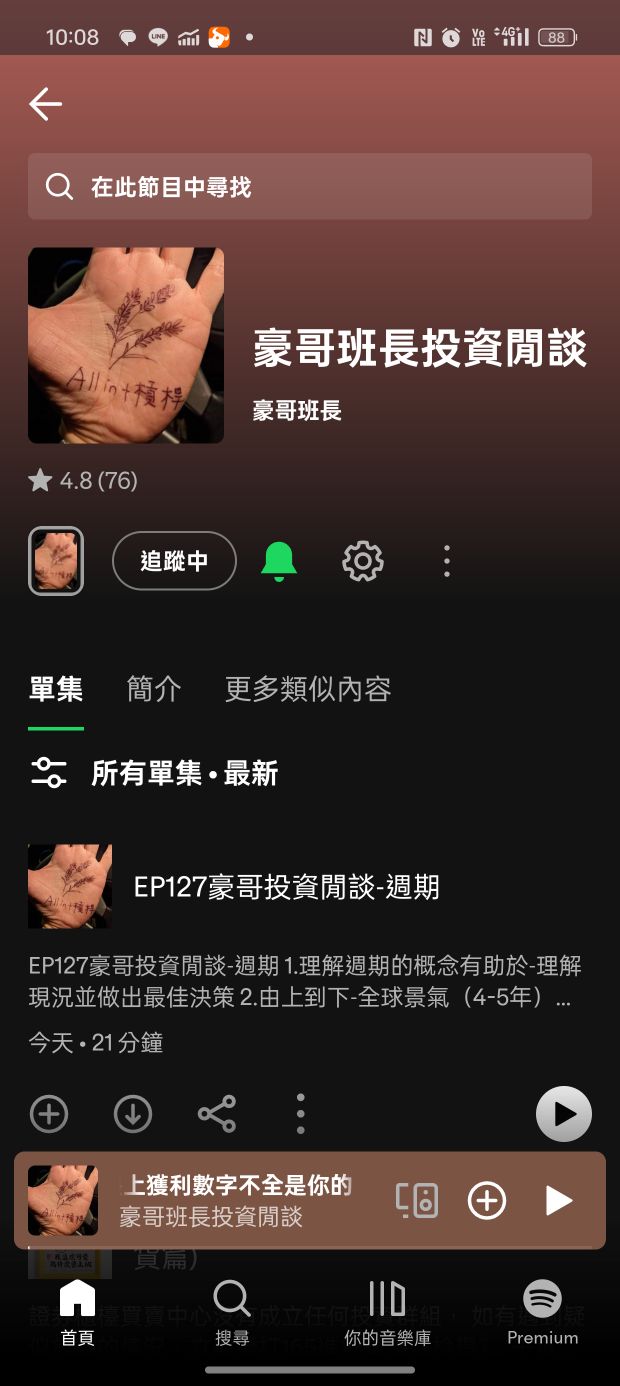Screen dimensions: 620x1386
Task: Share the EP127 episode
Action: point(217,1114)
